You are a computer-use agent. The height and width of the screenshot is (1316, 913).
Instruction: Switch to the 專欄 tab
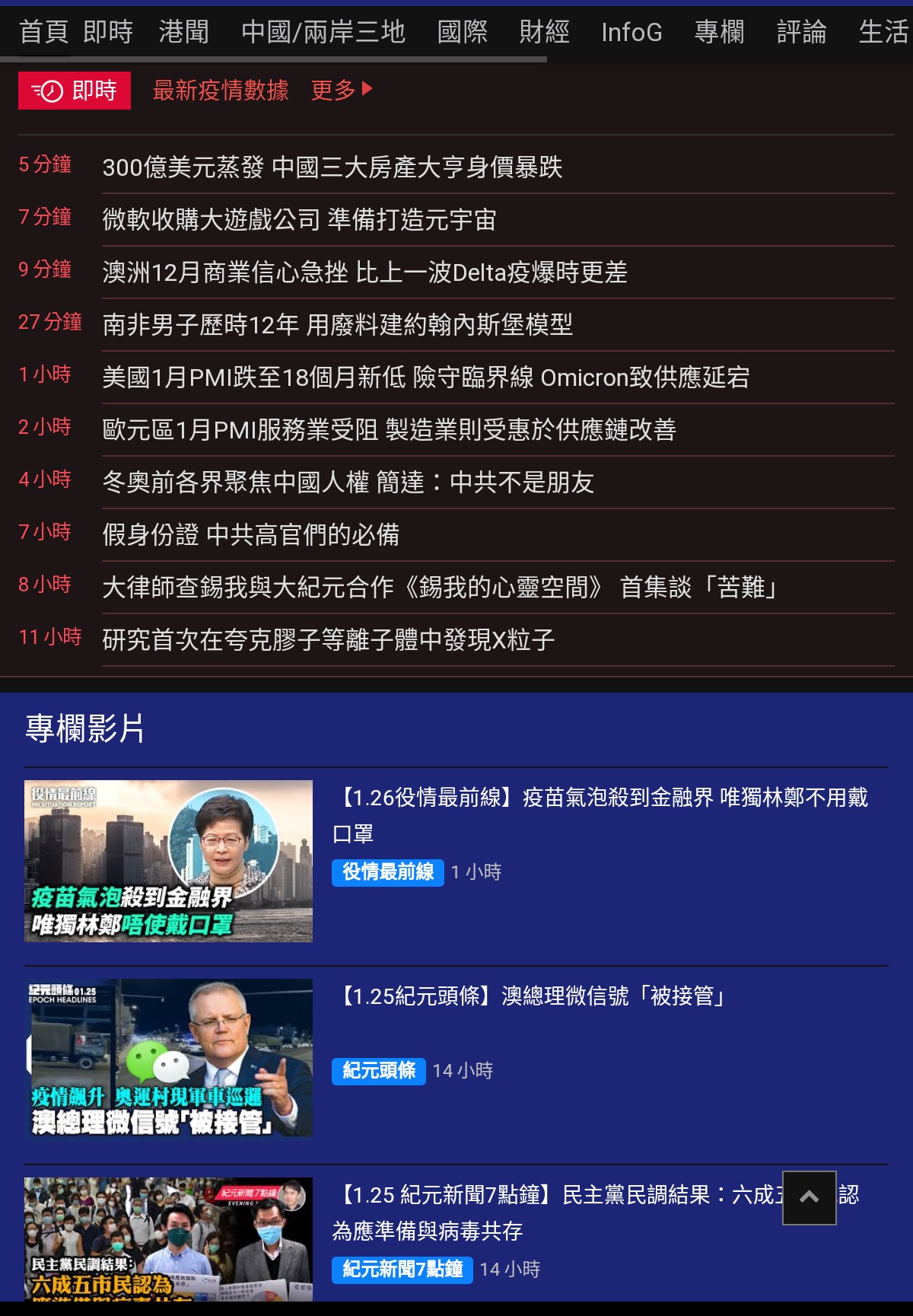pos(719,32)
